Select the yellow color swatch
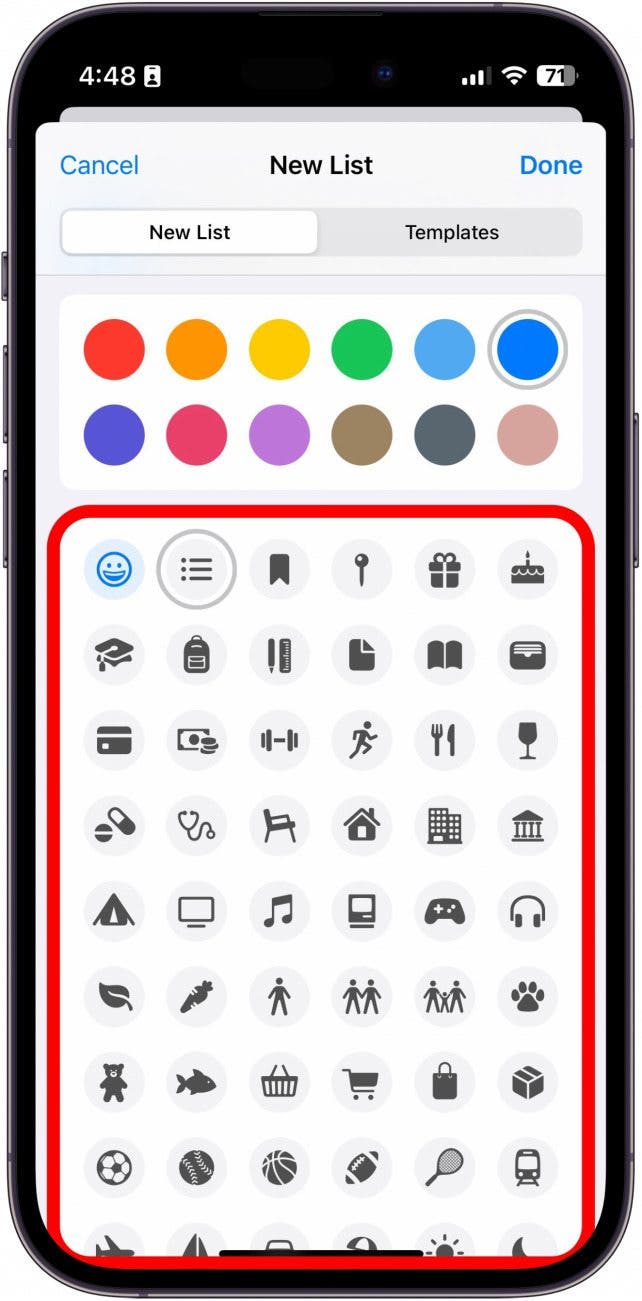This screenshot has width=642, height=1301. coord(279,350)
